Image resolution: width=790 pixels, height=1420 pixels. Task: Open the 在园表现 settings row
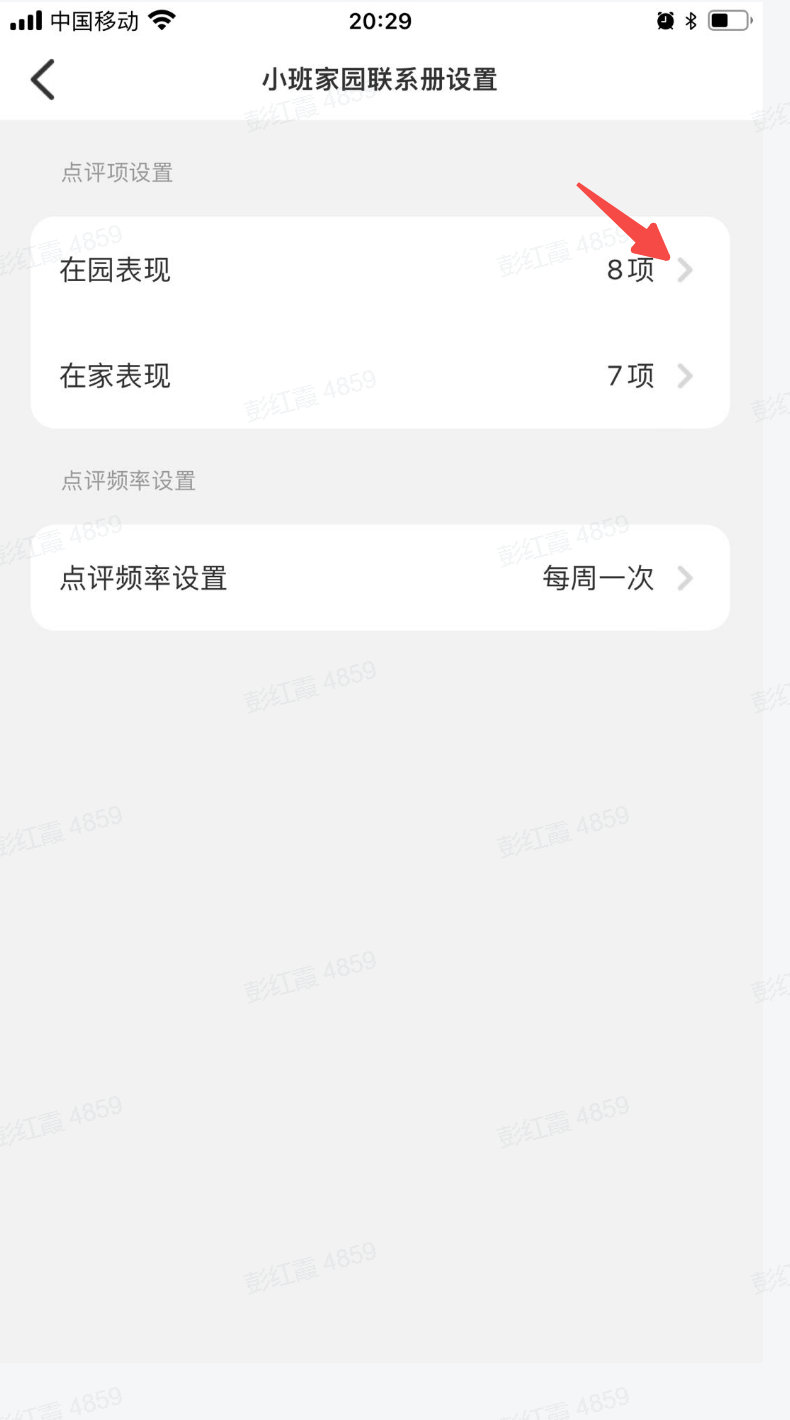(380, 270)
